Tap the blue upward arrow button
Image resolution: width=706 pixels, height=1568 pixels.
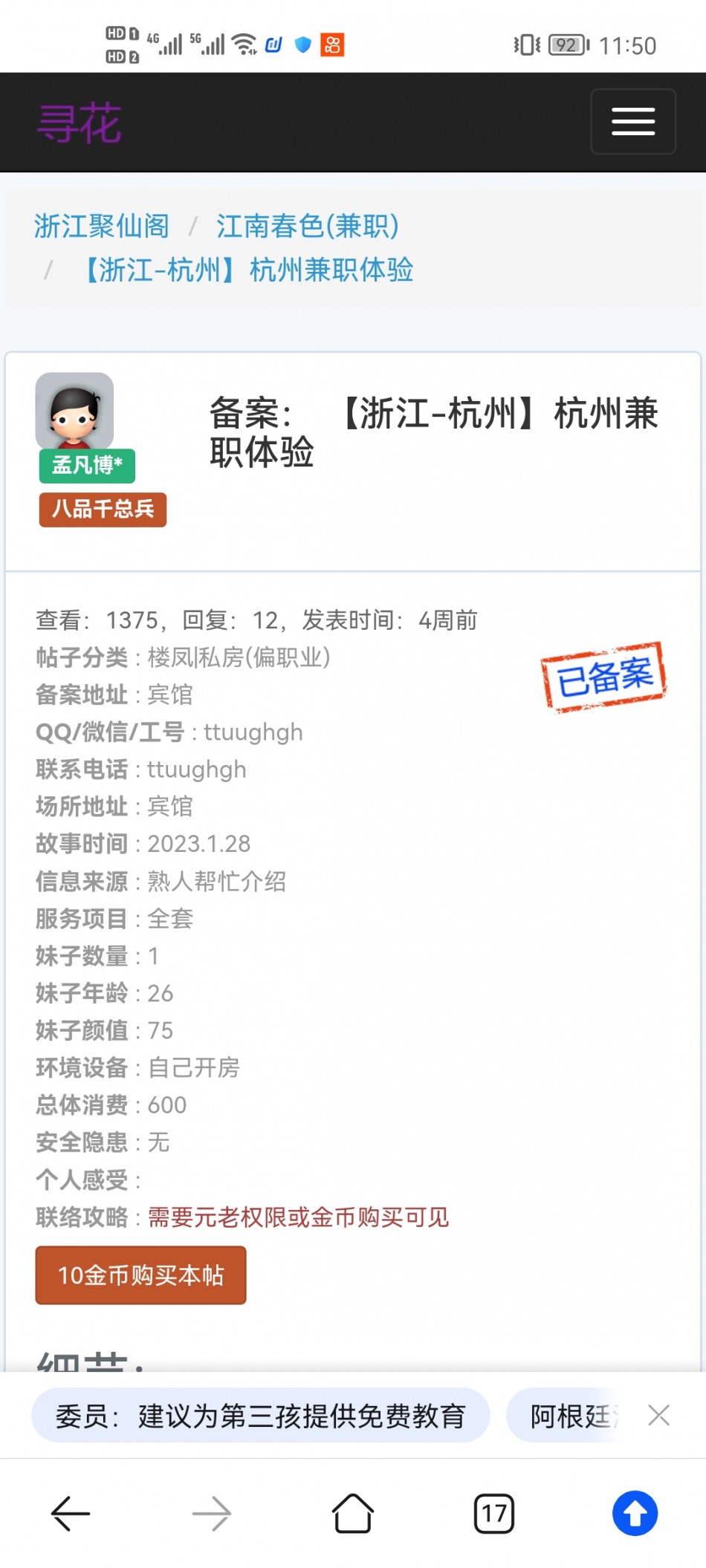635,1513
